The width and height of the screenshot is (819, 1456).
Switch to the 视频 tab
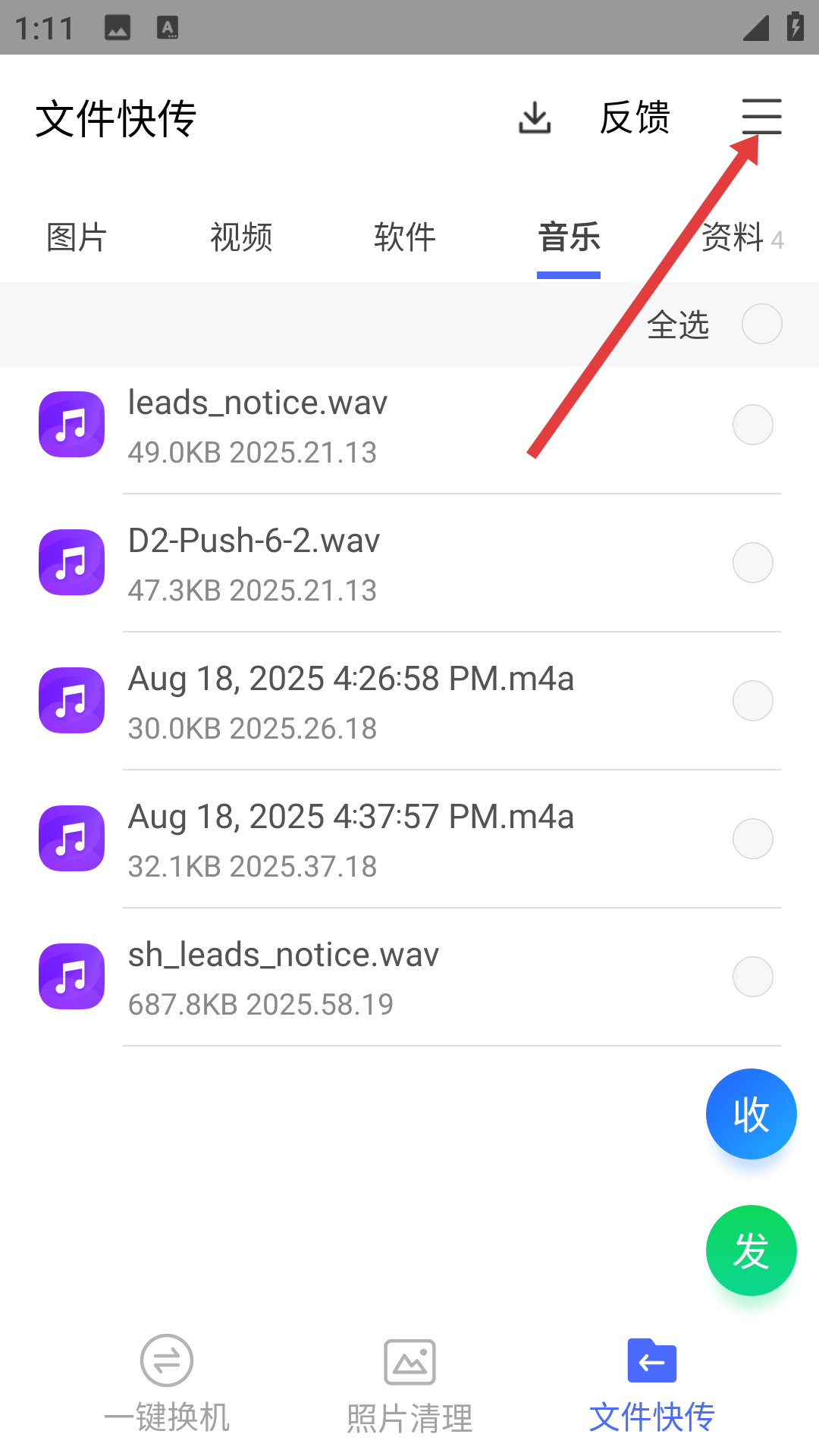(x=241, y=237)
